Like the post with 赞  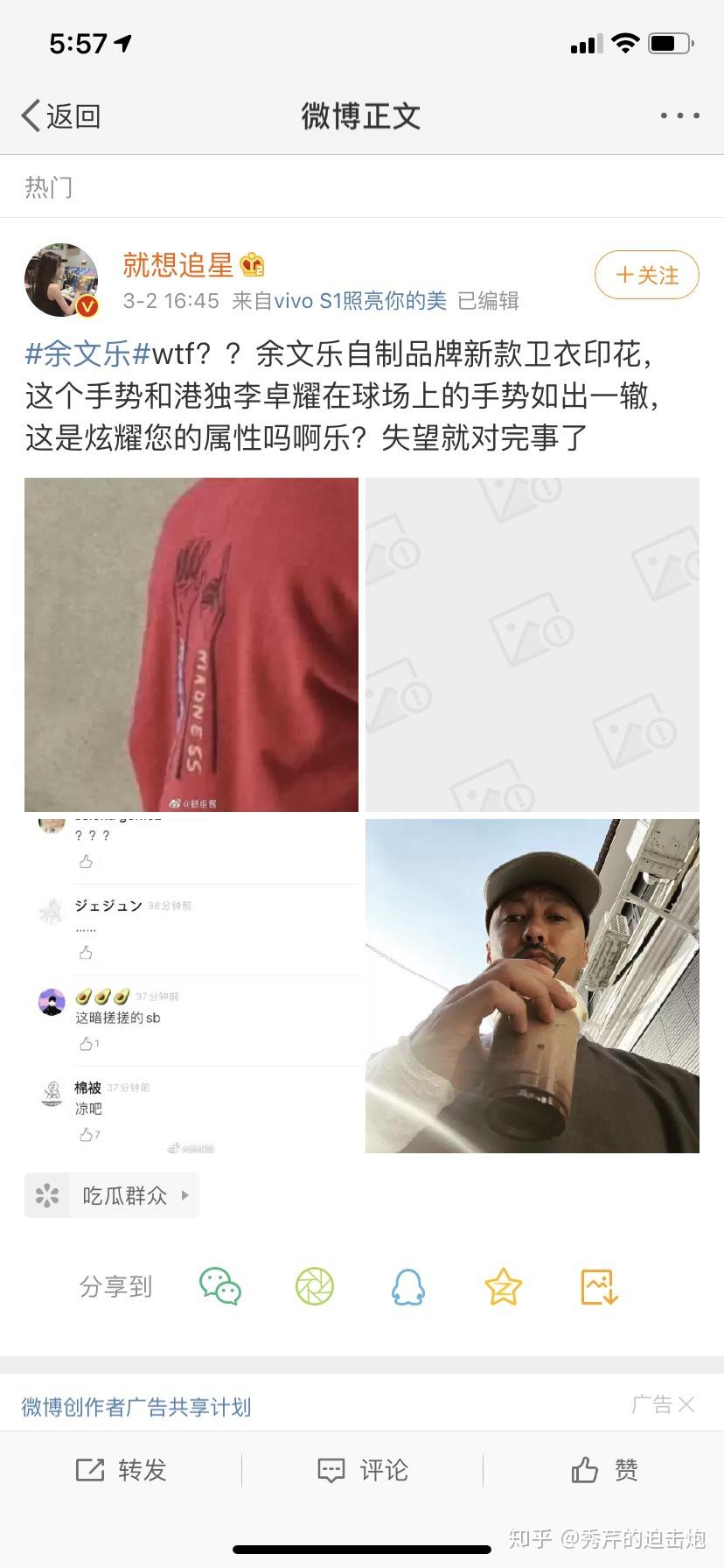[604, 1470]
